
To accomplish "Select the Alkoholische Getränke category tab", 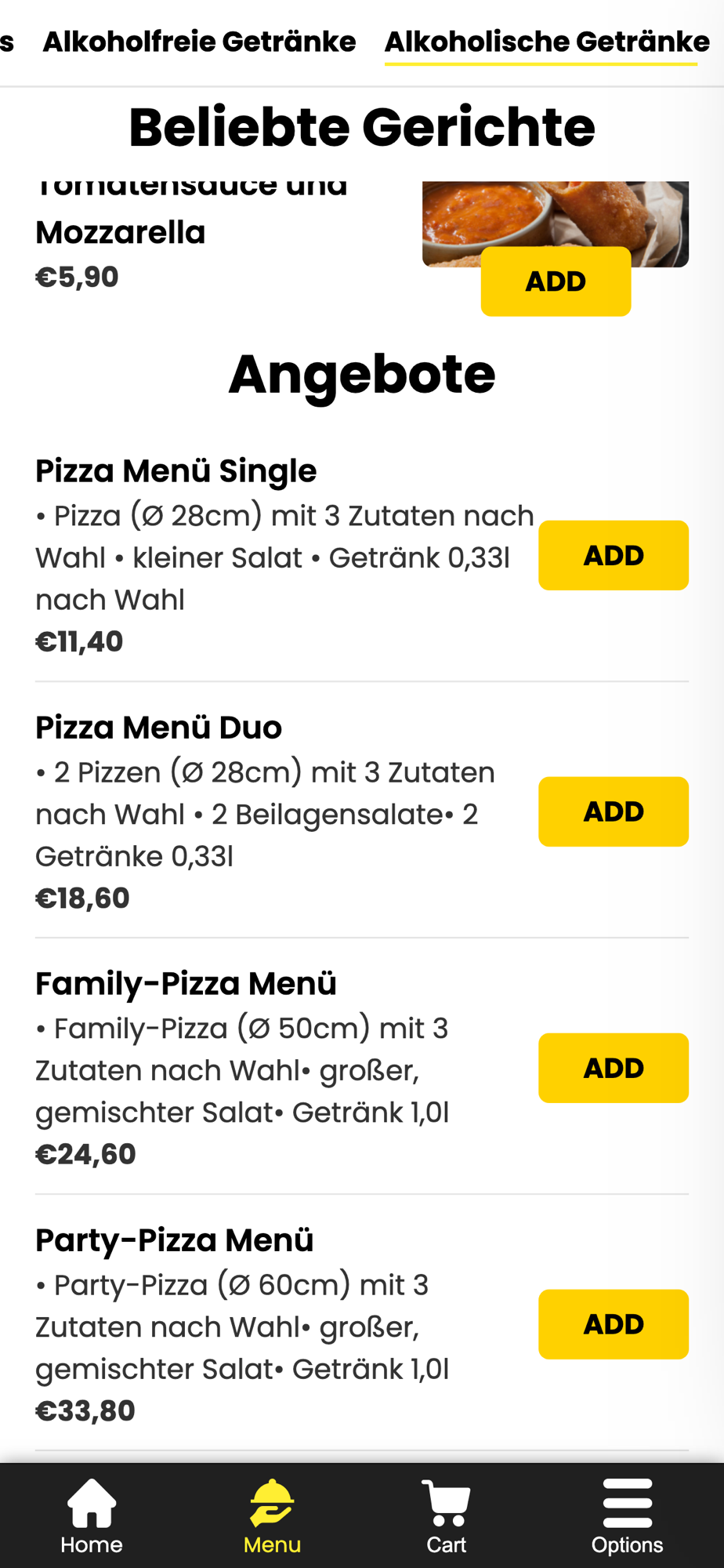I will coord(547,42).
